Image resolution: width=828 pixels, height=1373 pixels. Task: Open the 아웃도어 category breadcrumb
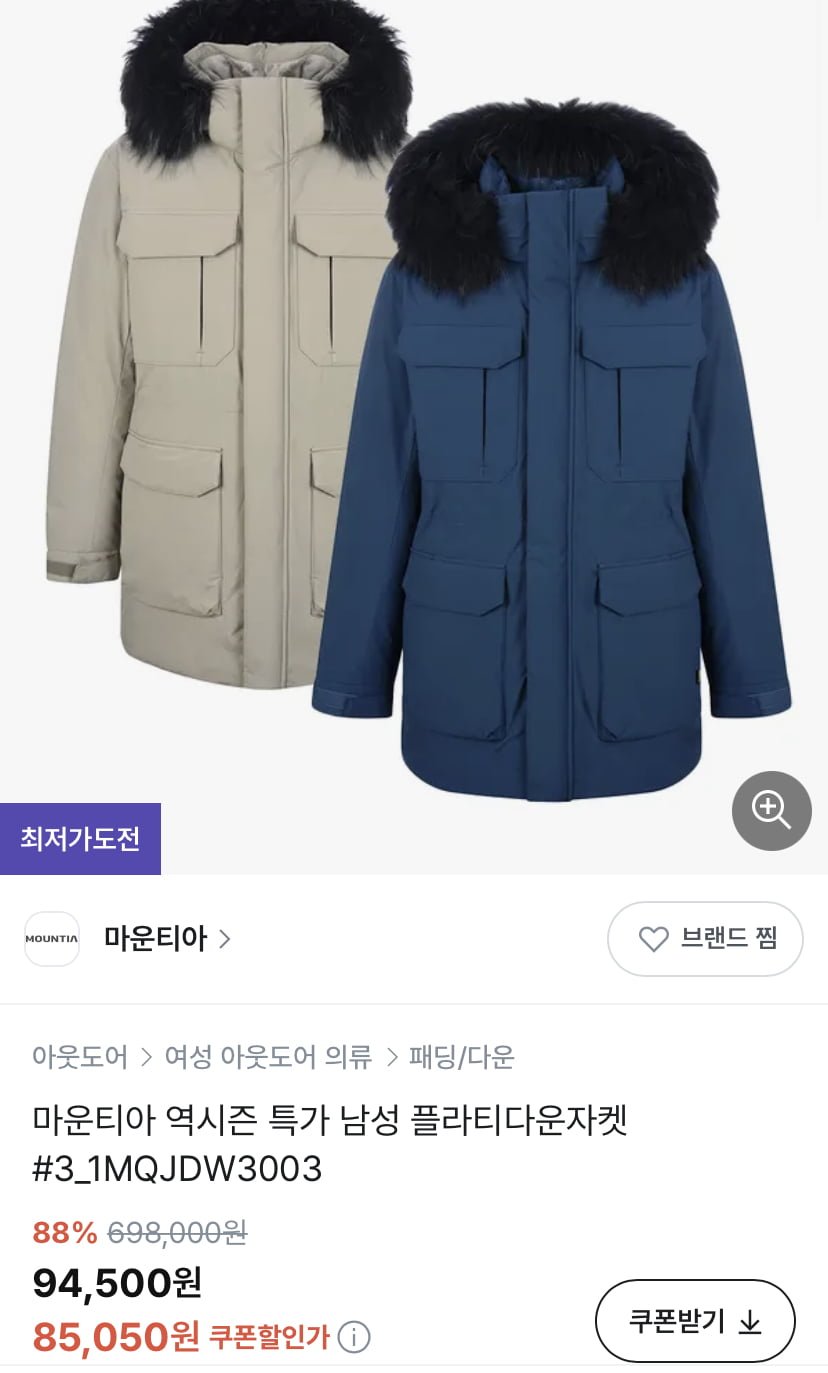pyautogui.click(x=80, y=1057)
